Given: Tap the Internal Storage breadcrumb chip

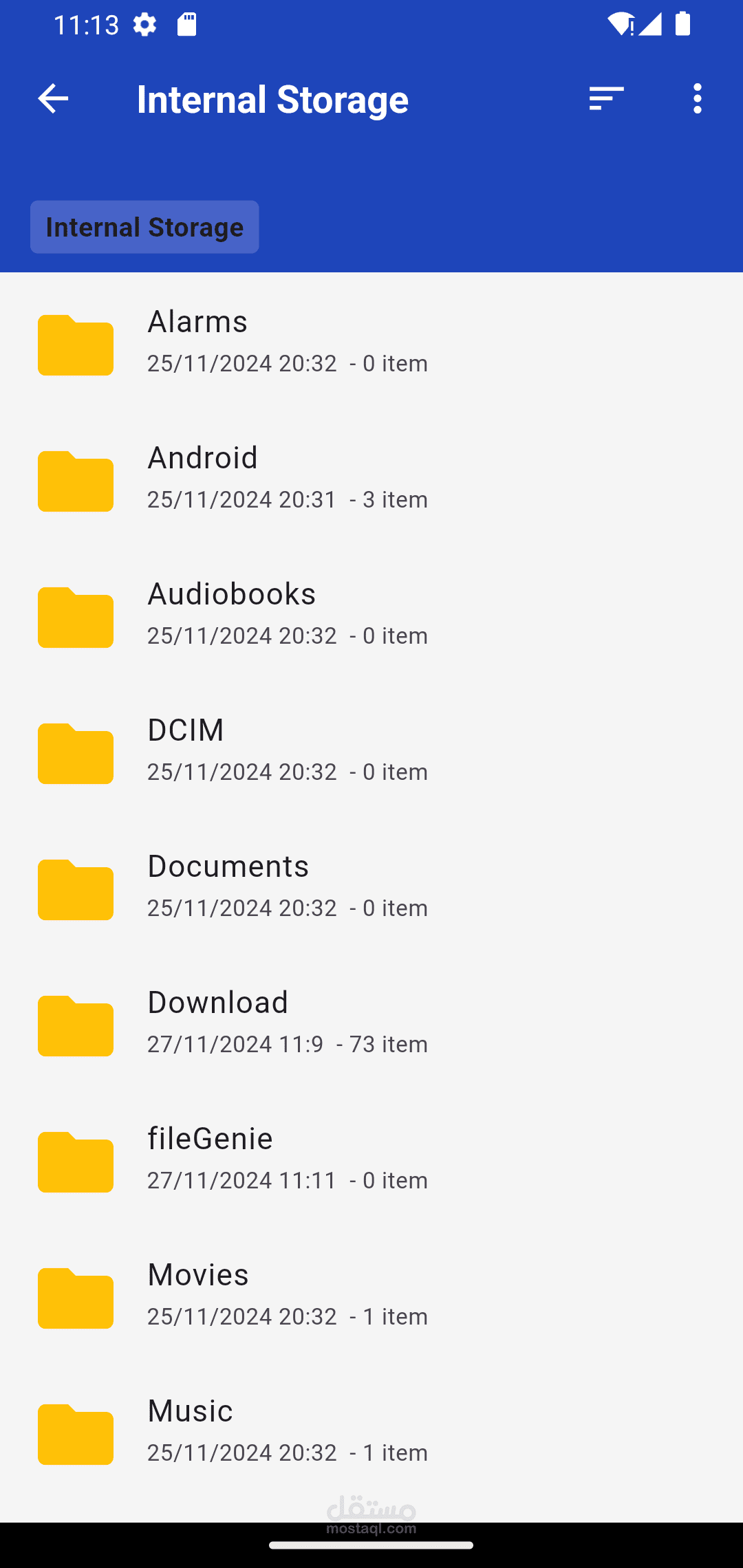Looking at the screenshot, I should (144, 227).
